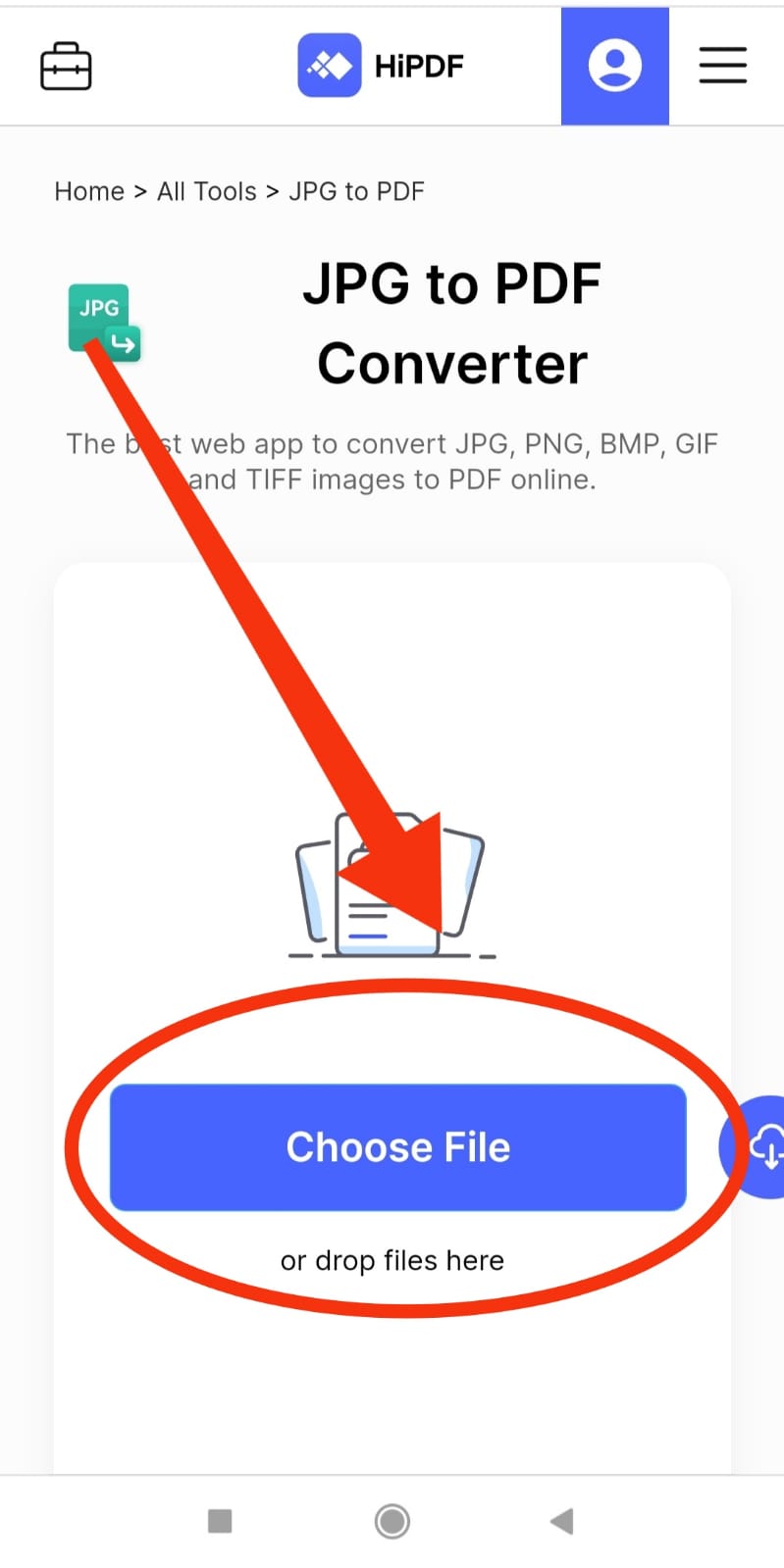The image size is (784, 1568).
Task: Tap the 'or drop files here' text
Action: (392, 1261)
